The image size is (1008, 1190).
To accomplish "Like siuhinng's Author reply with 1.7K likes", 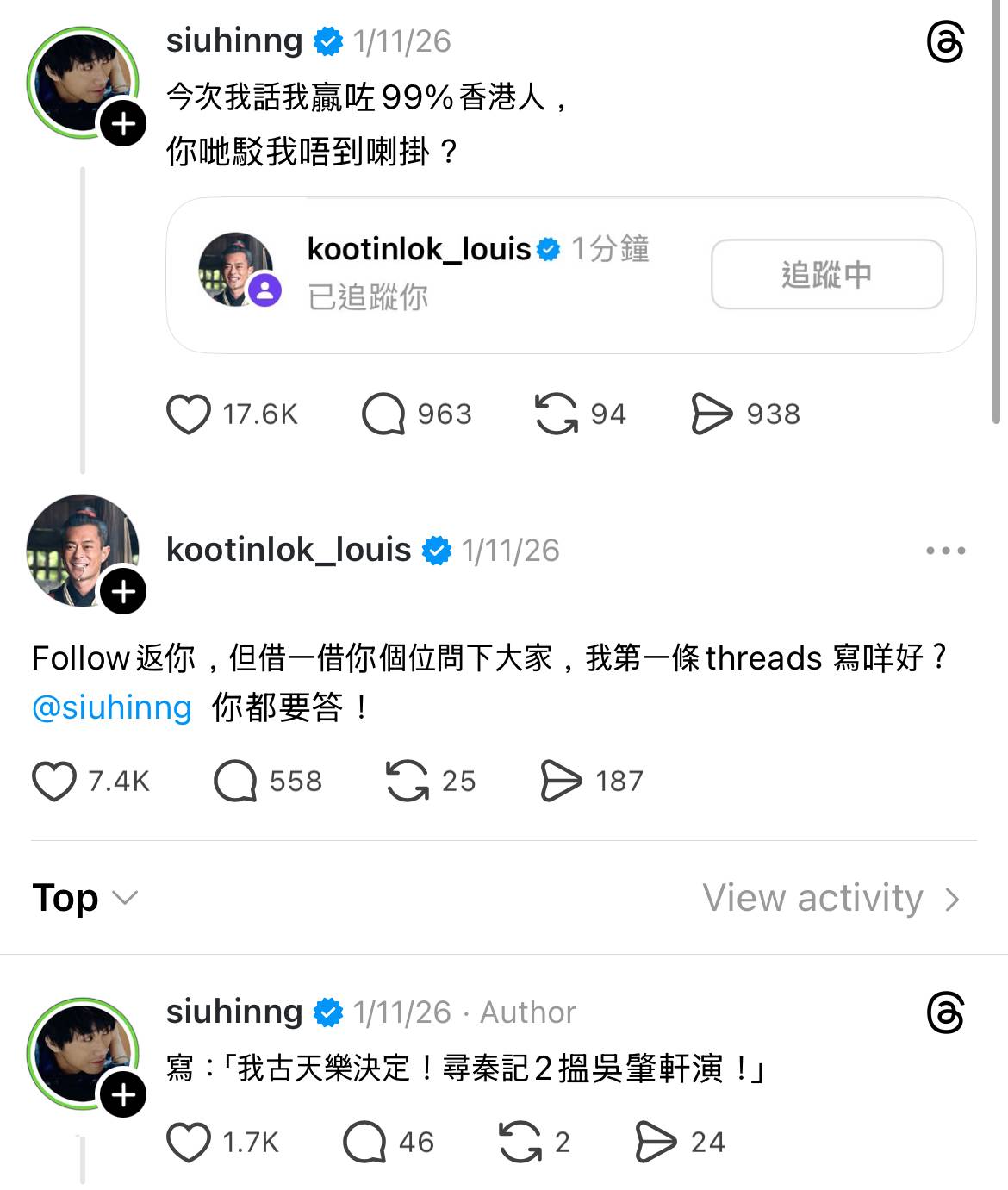I will click(x=189, y=1143).
